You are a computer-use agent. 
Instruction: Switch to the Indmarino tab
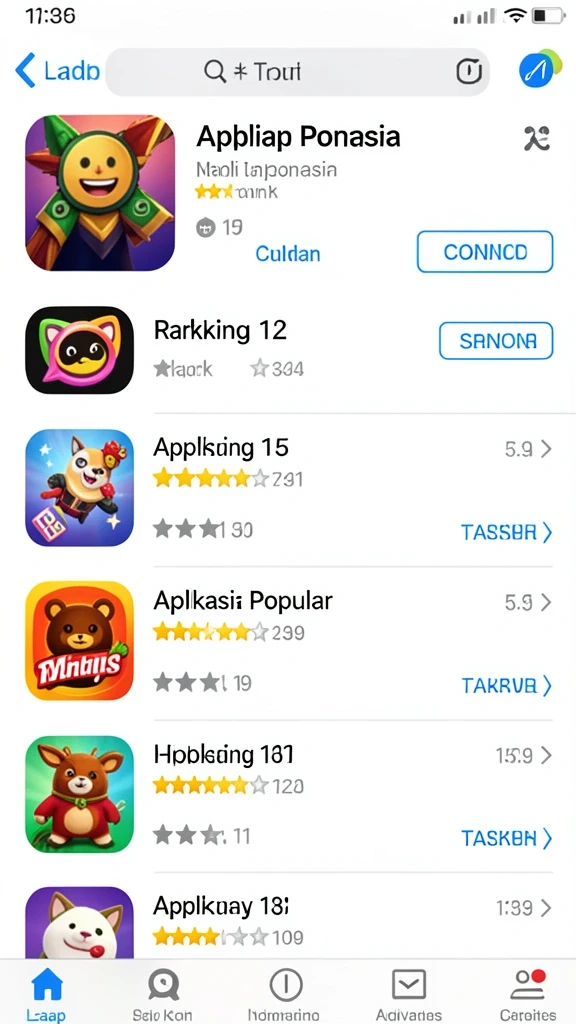click(x=285, y=993)
